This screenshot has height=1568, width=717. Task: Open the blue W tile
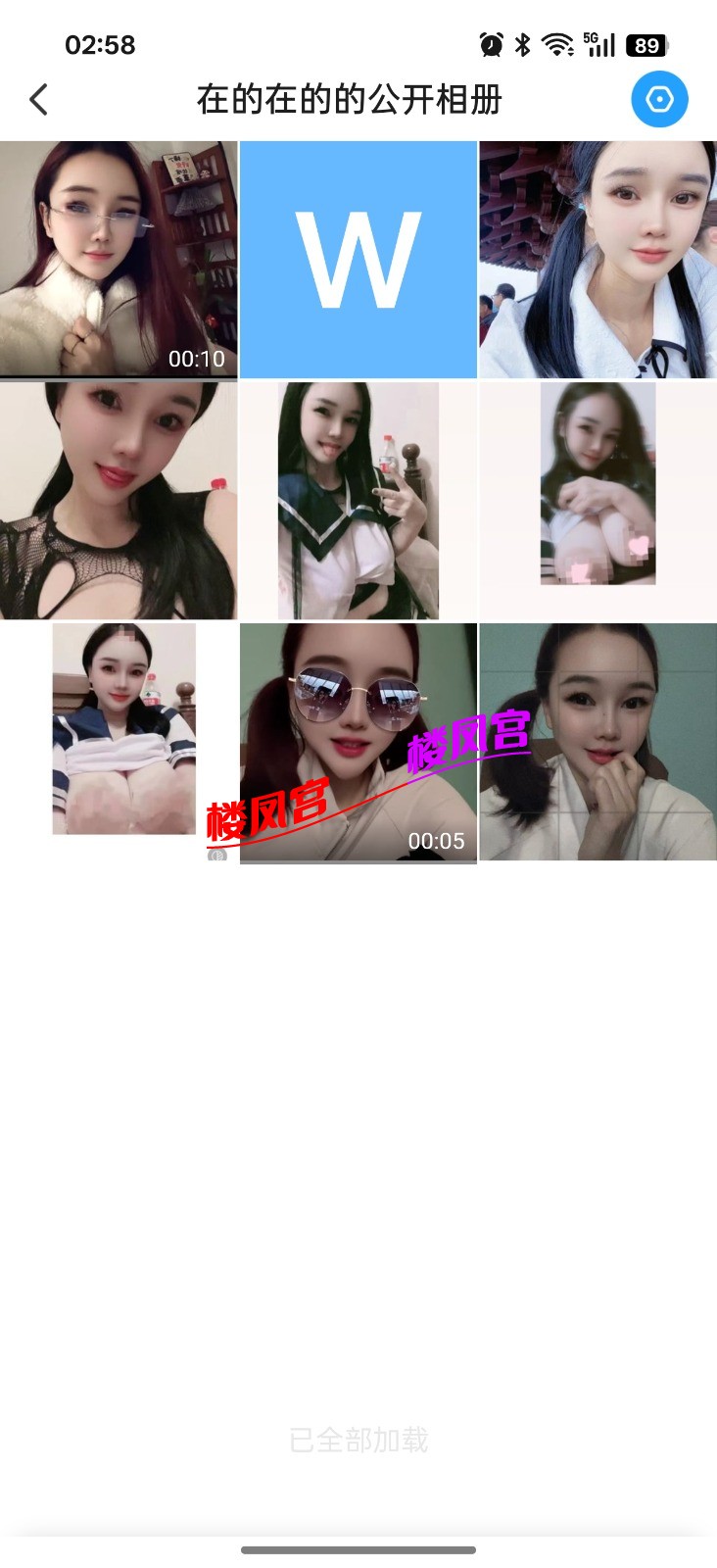click(358, 260)
